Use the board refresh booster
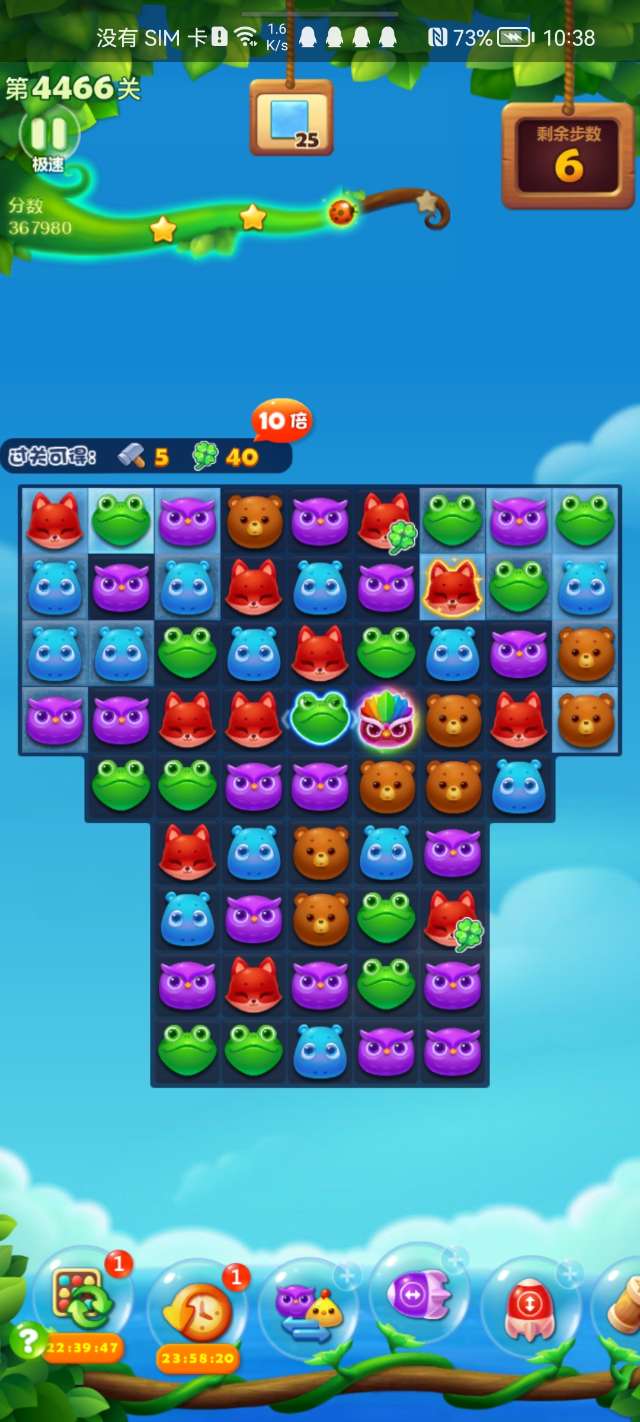This screenshot has height=1422, width=640. (82, 1298)
